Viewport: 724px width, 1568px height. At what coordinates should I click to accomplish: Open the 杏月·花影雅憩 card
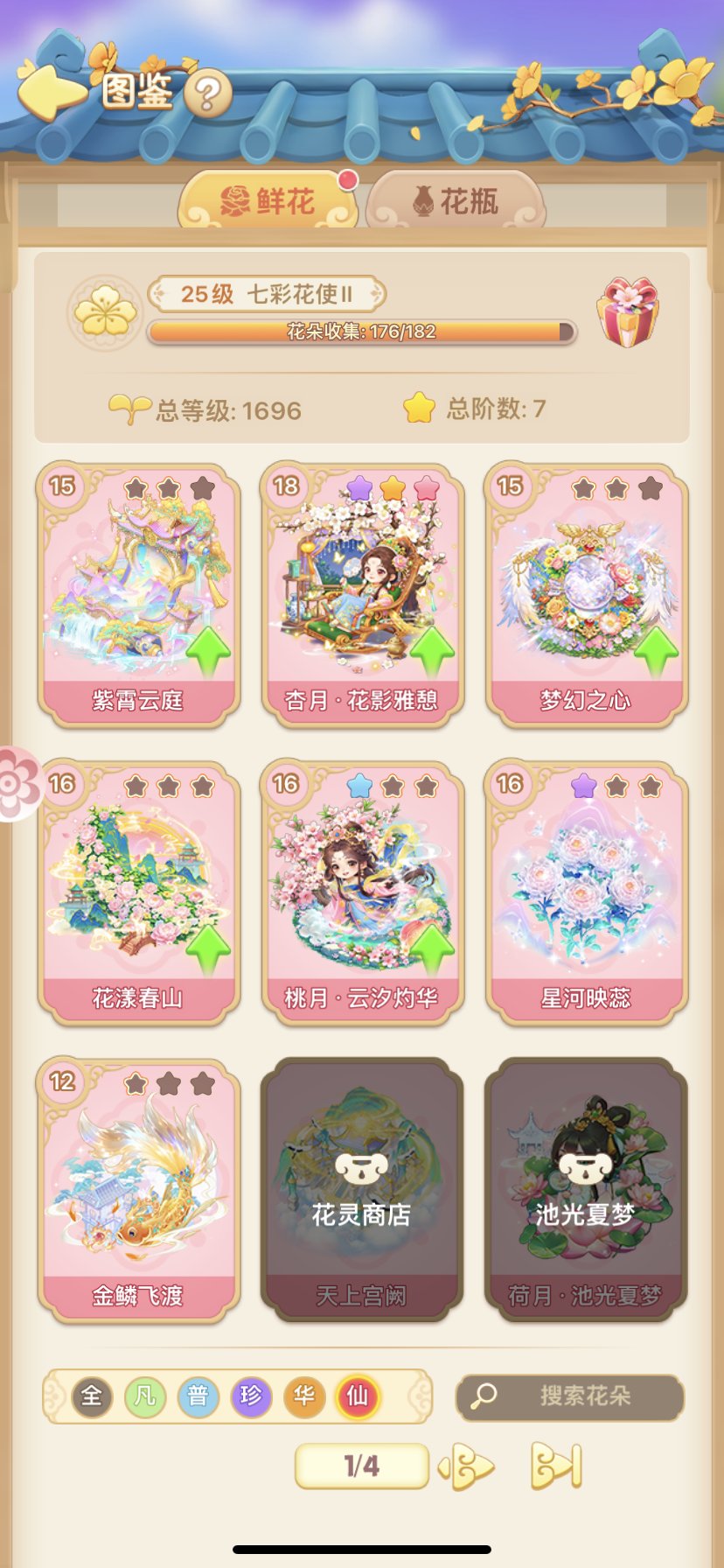point(362,595)
